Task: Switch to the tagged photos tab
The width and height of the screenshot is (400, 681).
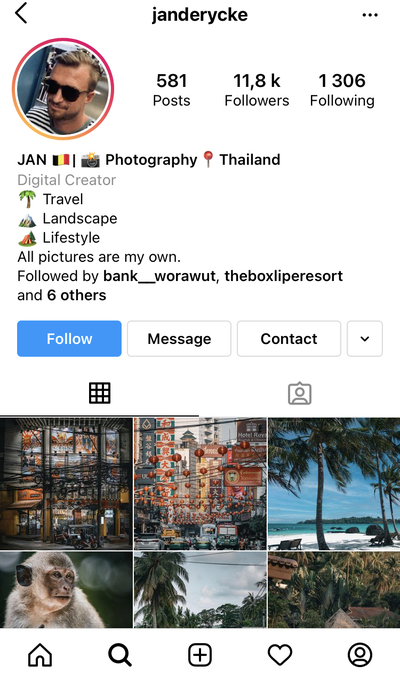Action: click(300, 393)
